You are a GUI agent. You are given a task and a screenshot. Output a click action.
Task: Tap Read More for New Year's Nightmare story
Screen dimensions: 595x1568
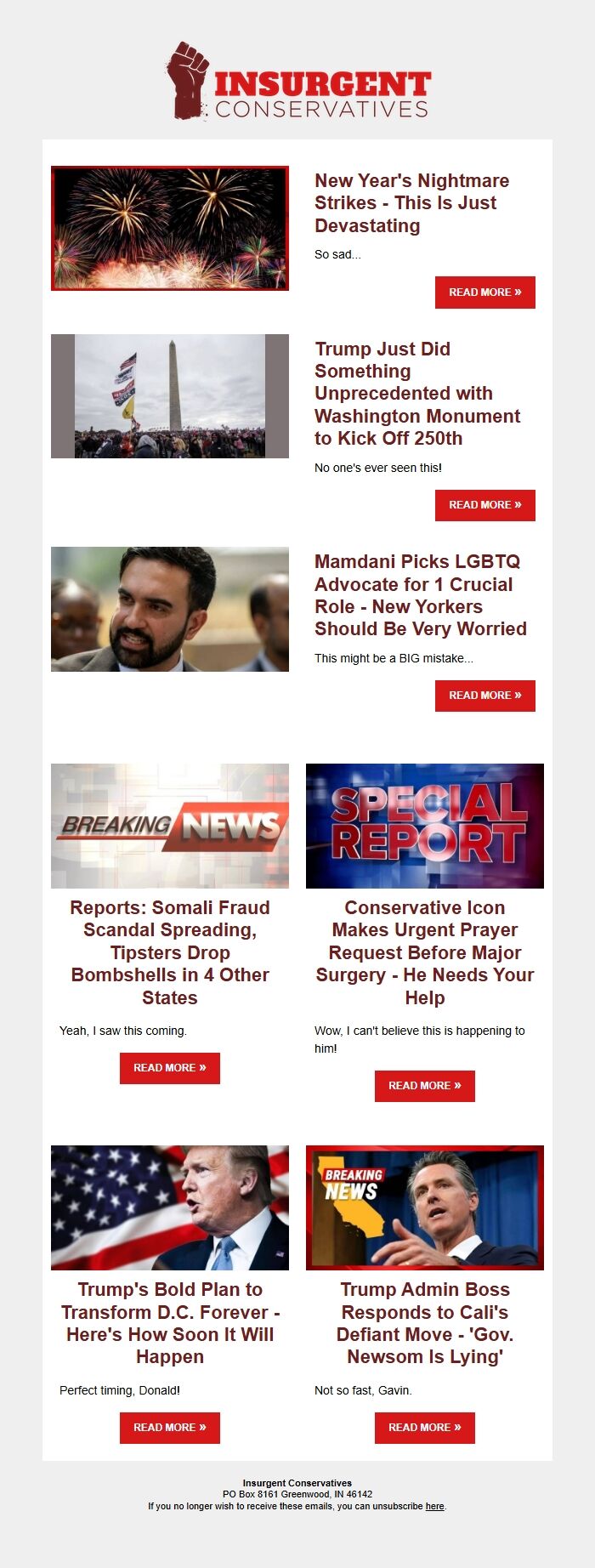(484, 293)
